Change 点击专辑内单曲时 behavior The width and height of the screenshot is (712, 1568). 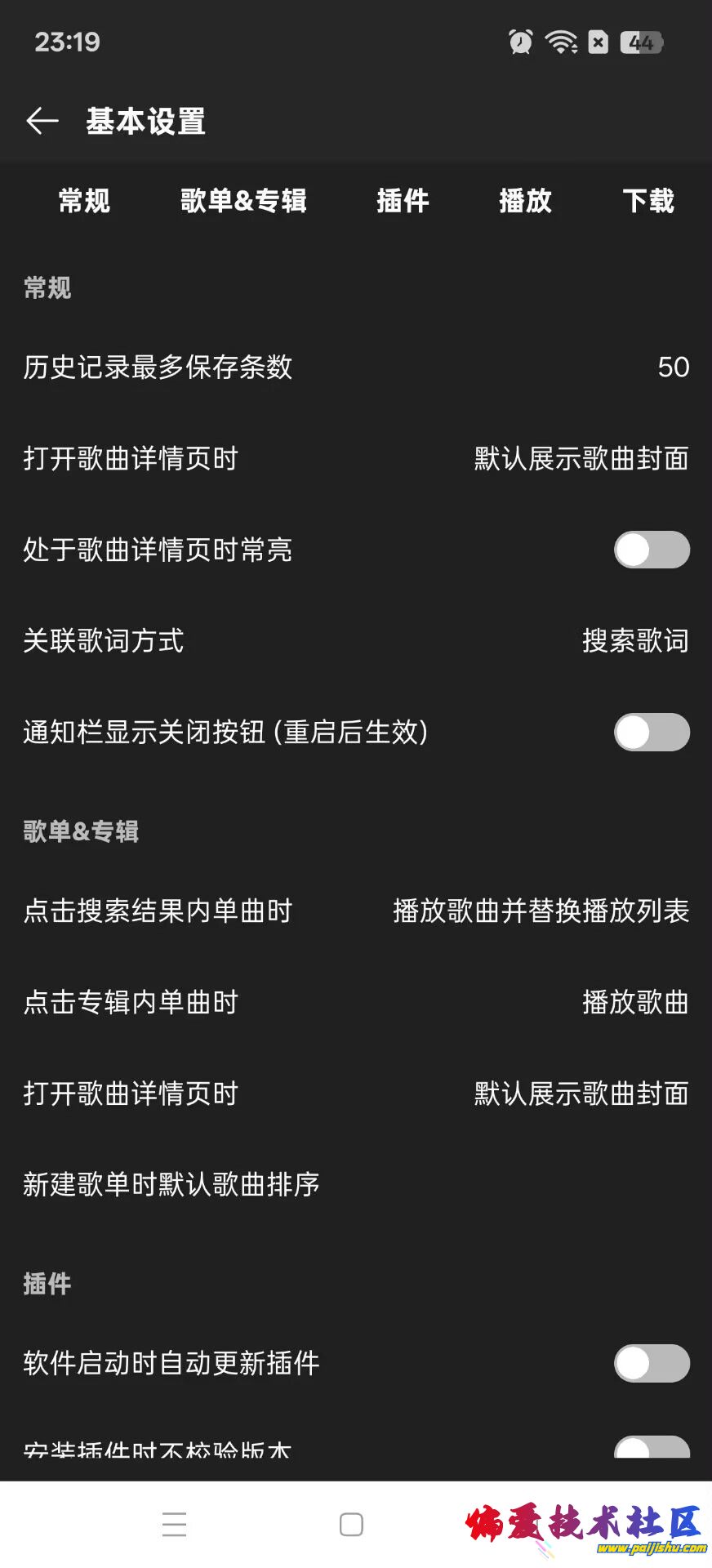[356, 1003]
